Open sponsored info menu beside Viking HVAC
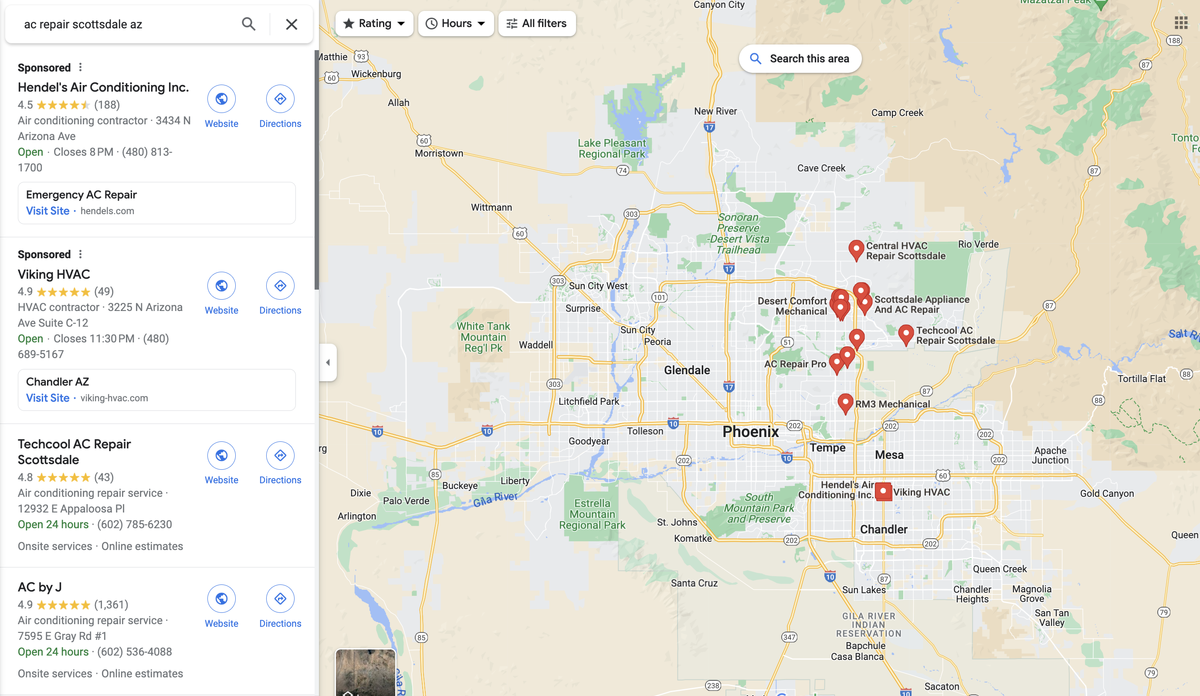This screenshot has height=696, width=1200. point(81,254)
